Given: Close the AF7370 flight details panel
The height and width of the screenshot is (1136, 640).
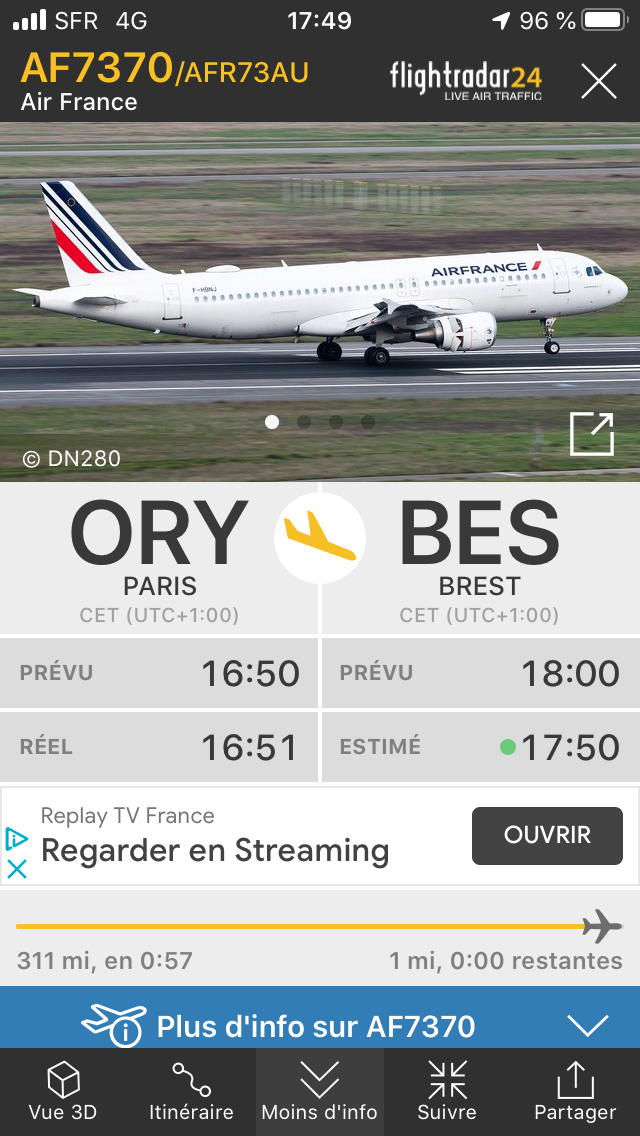Looking at the screenshot, I should [598, 81].
